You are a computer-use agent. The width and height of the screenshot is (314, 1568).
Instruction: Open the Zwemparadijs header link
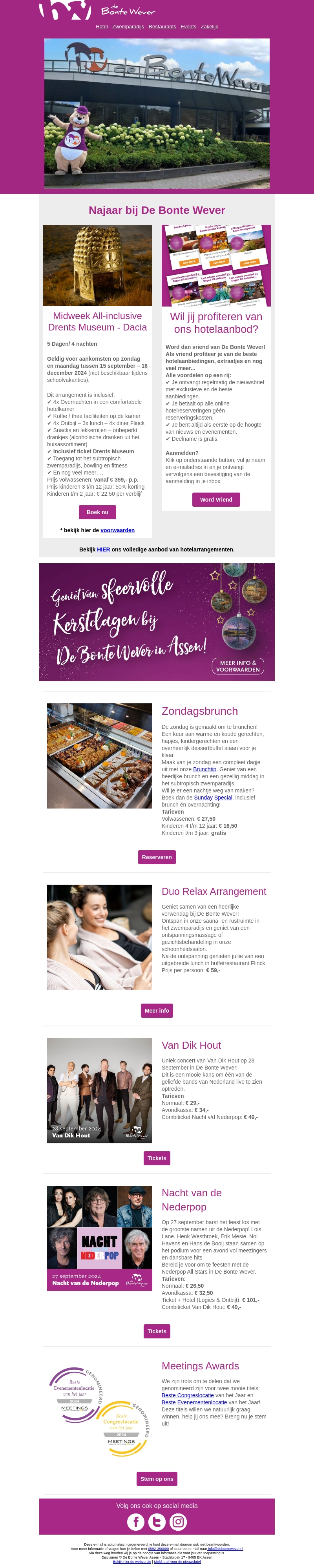coord(128,27)
